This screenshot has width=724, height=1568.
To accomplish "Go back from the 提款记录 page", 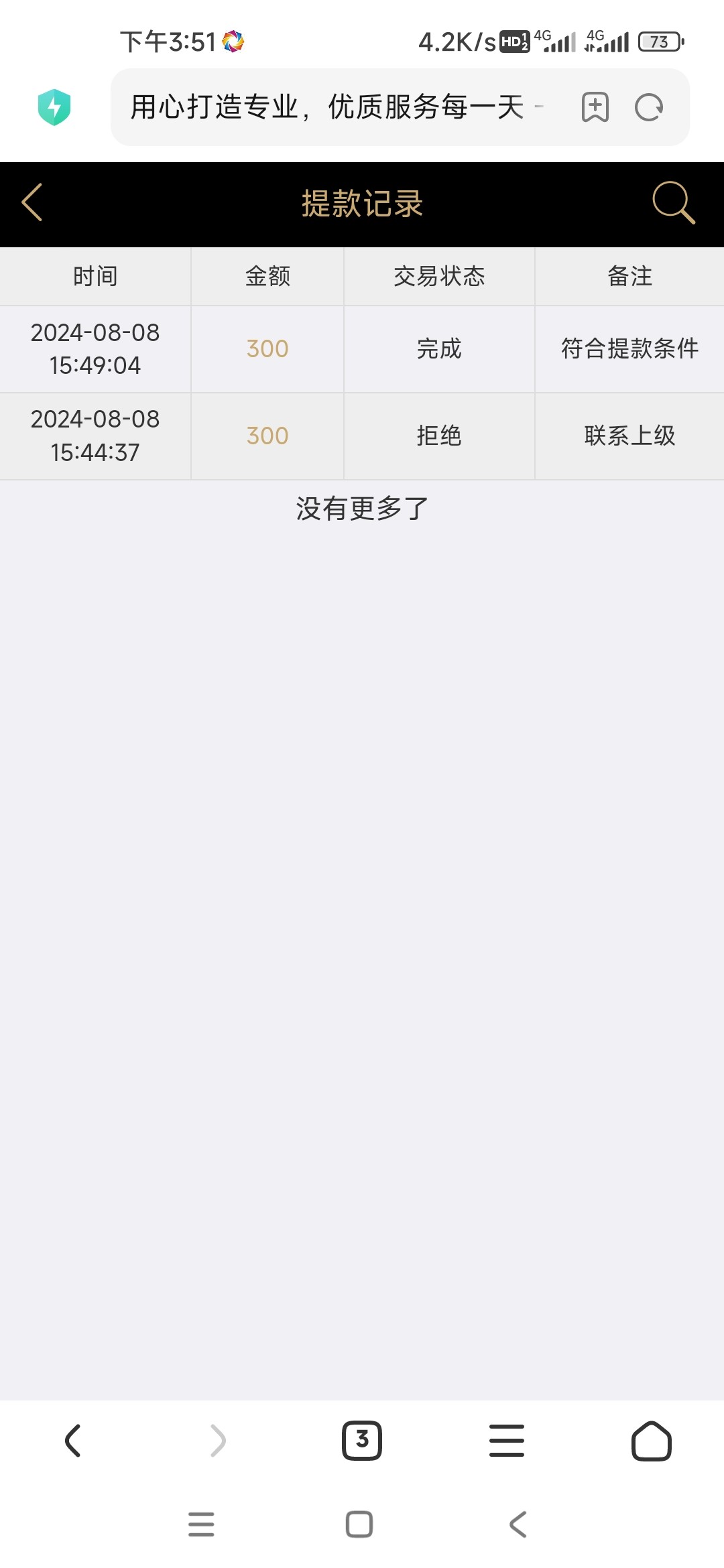I will click(32, 202).
